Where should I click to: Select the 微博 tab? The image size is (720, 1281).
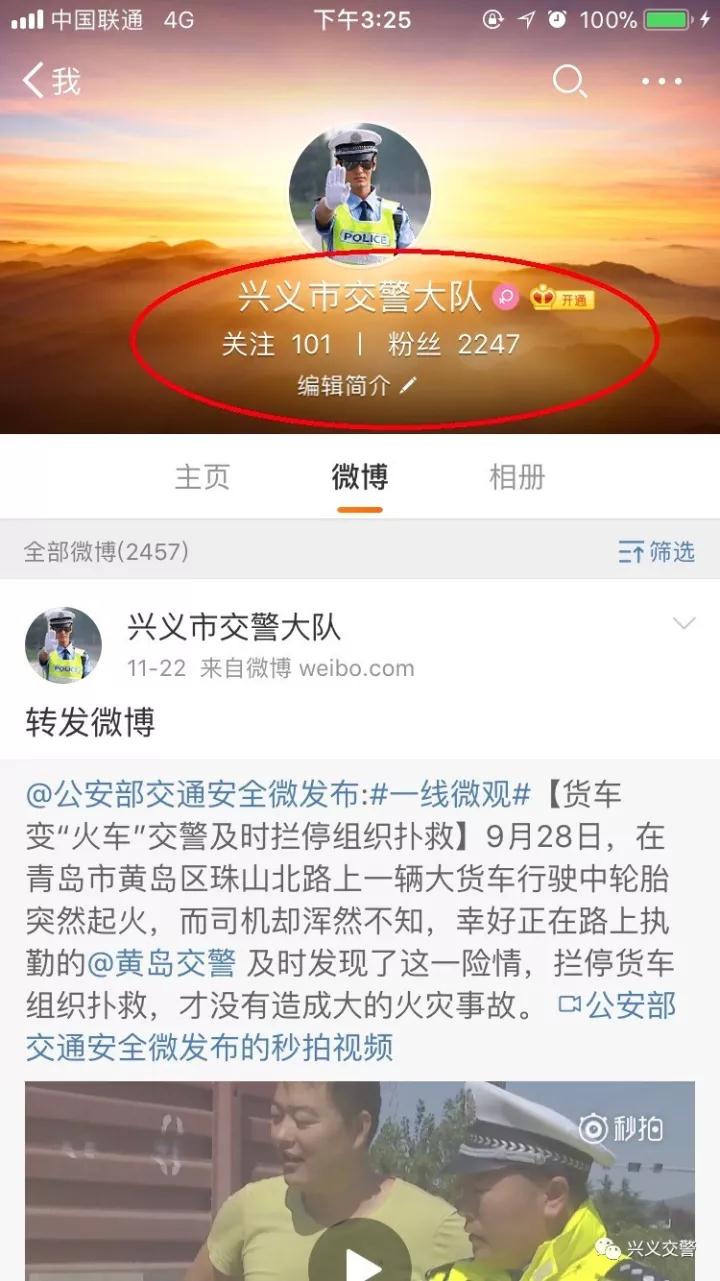click(x=360, y=477)
